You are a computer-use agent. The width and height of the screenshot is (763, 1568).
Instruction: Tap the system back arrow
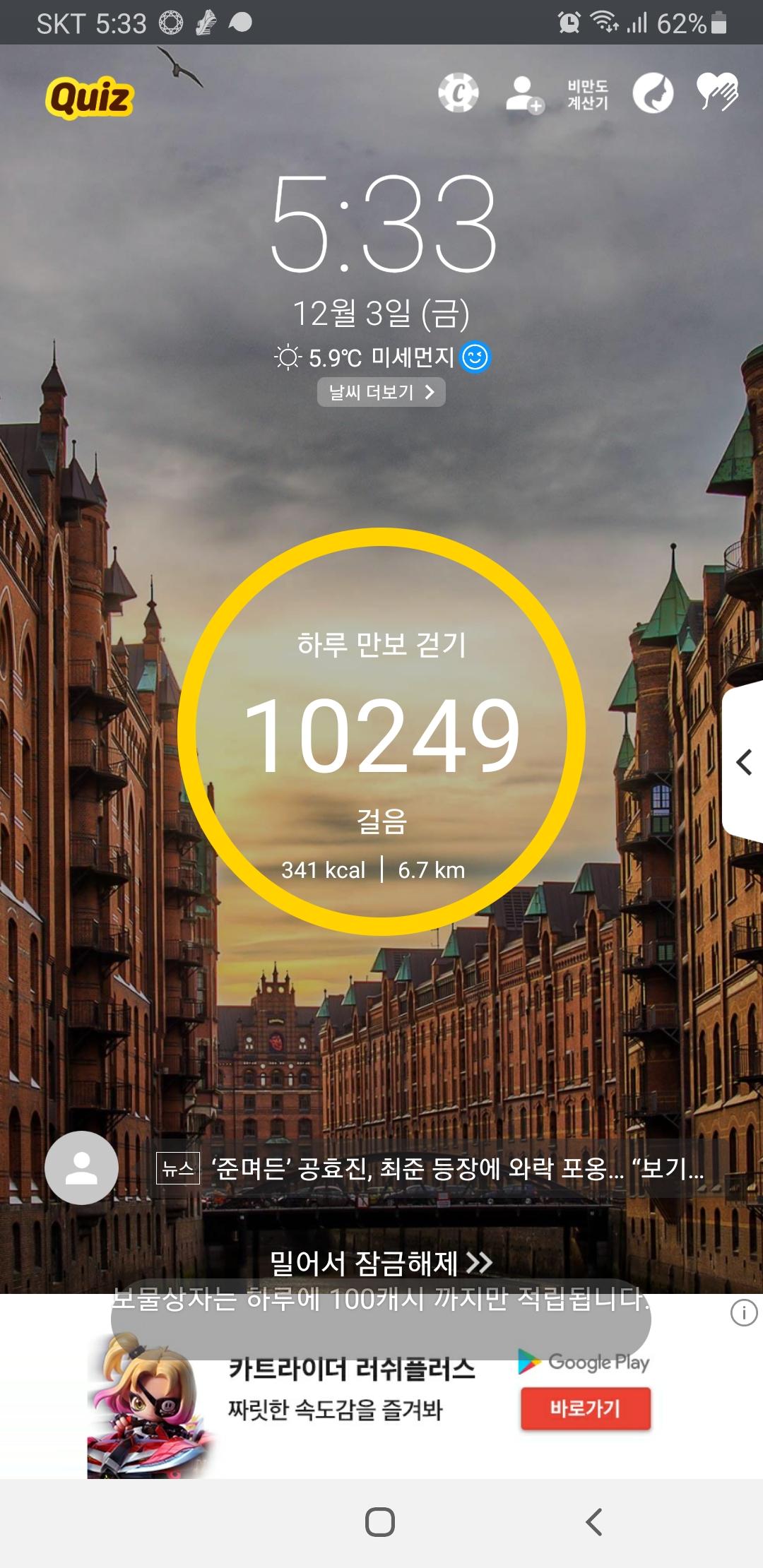point(594,1522)
